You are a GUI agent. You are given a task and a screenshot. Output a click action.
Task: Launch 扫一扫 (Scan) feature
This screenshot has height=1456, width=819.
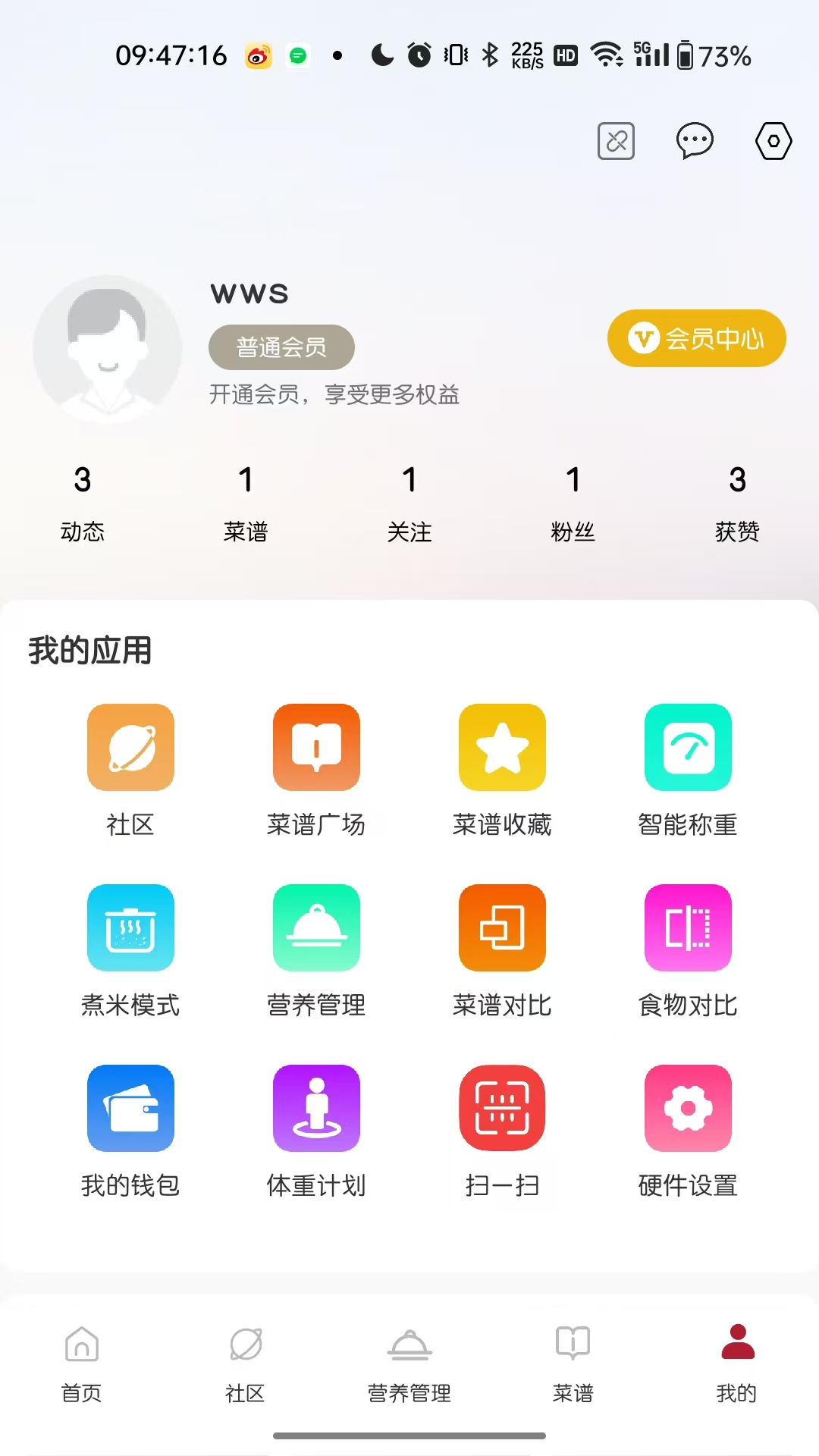[502, 1107]
